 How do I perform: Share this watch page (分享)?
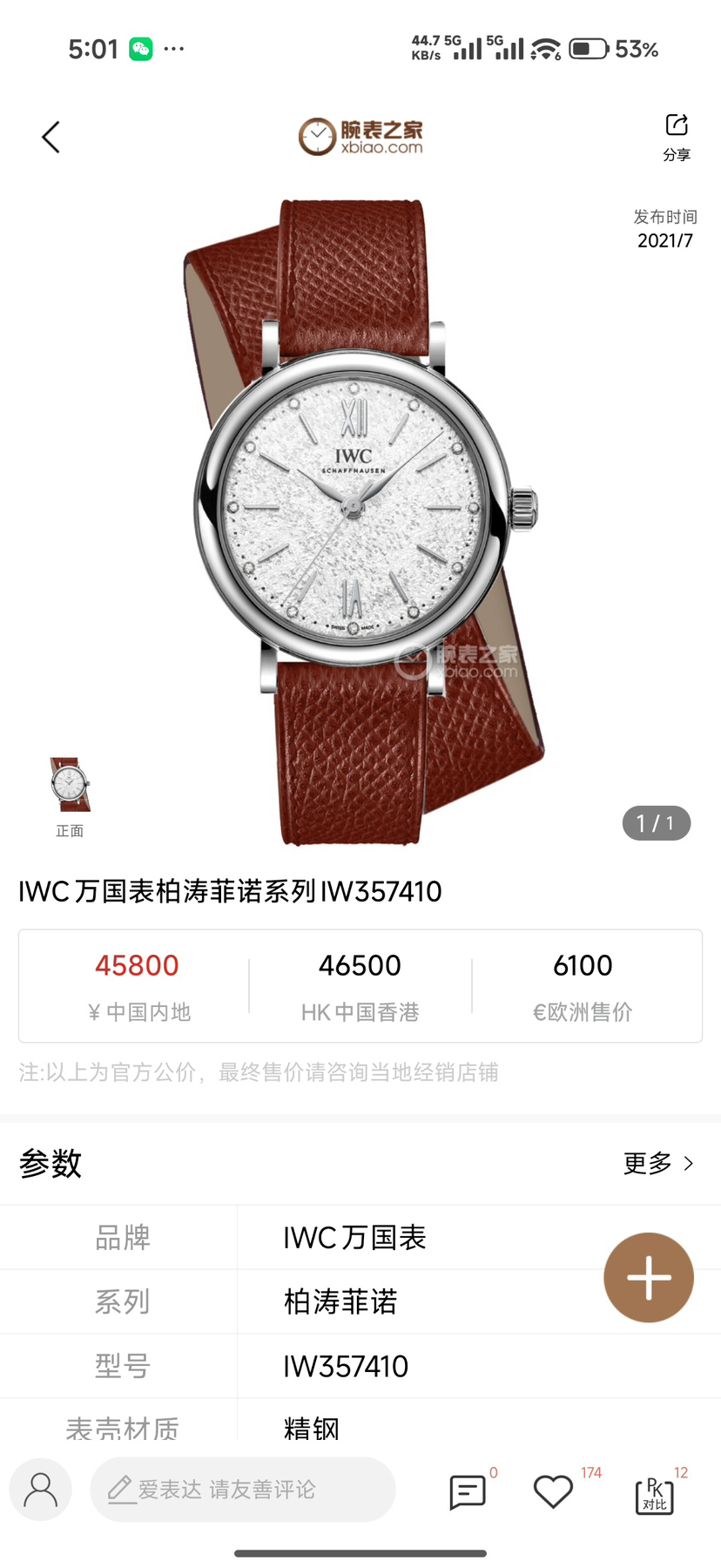[x=677, y=136]
